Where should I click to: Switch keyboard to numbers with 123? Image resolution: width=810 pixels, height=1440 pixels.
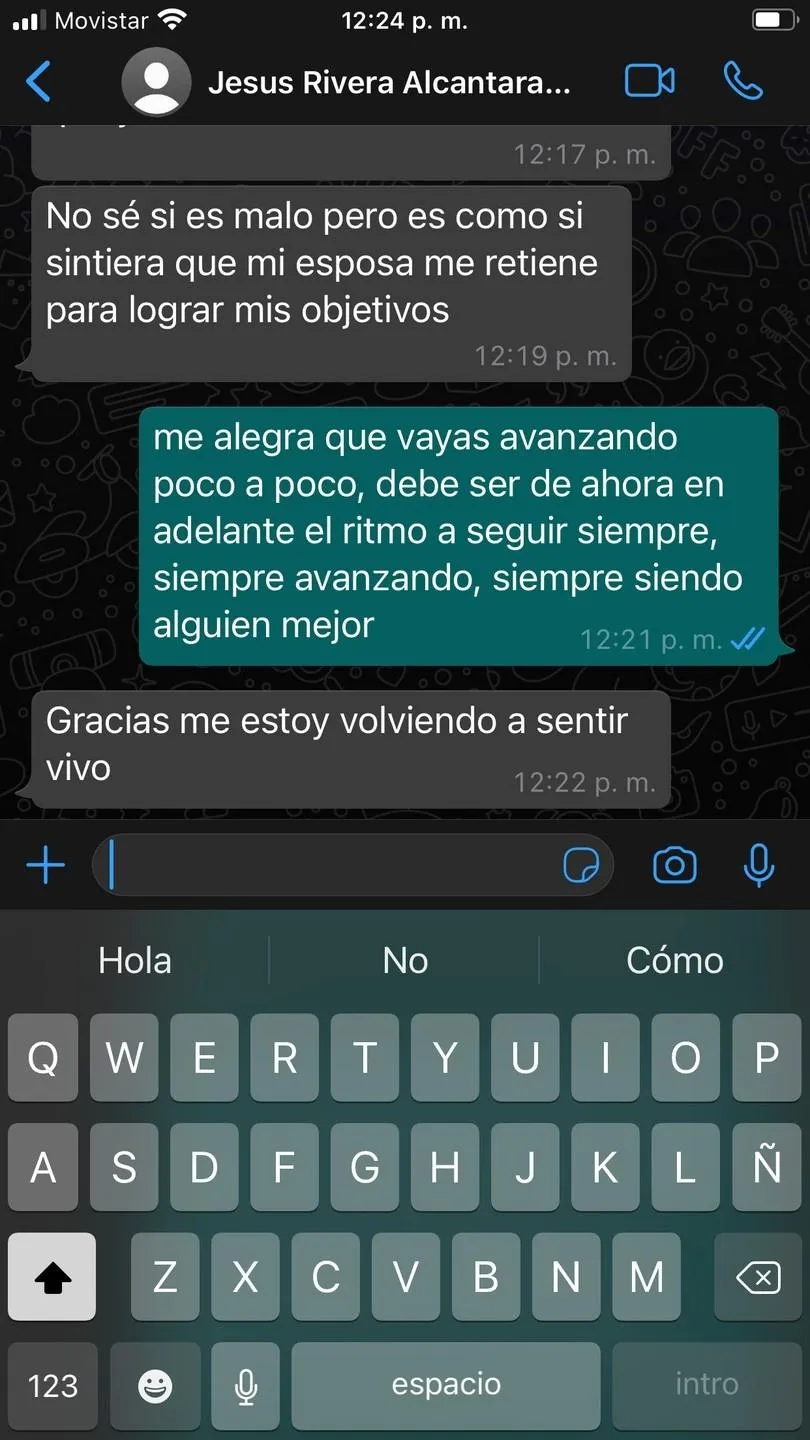tap(53, 1385)
